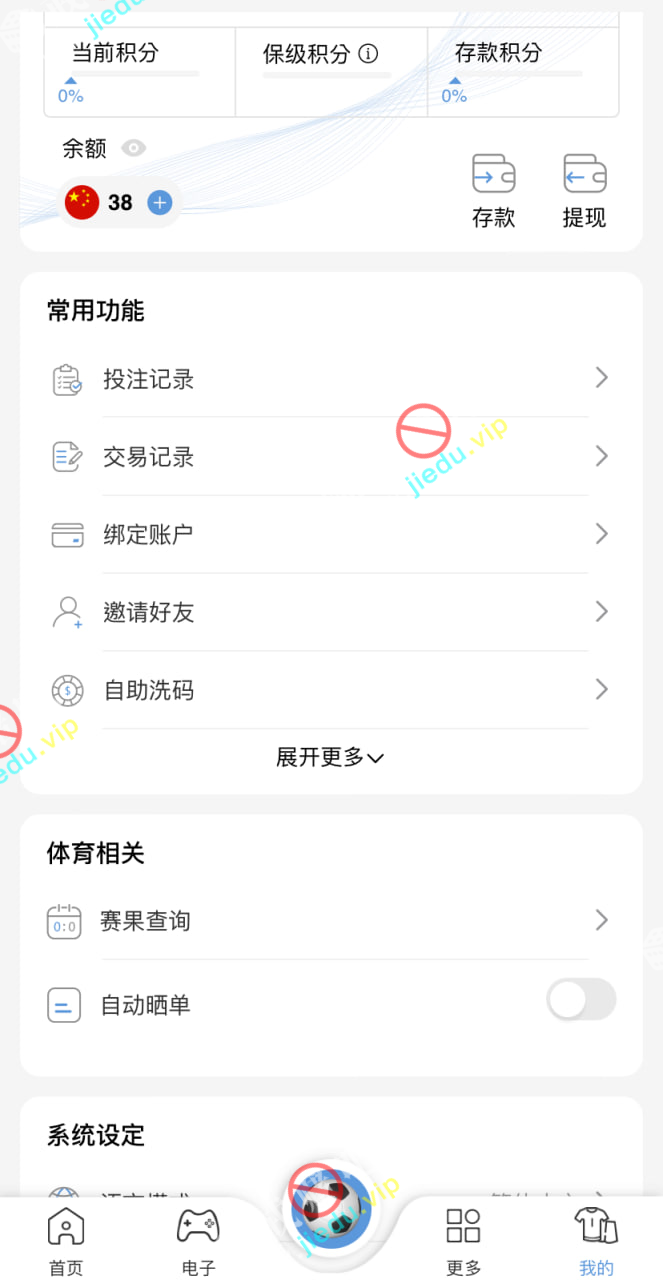Open 存款 deposit
This screenshot has height=1280, width=663.
click(493, 190)
